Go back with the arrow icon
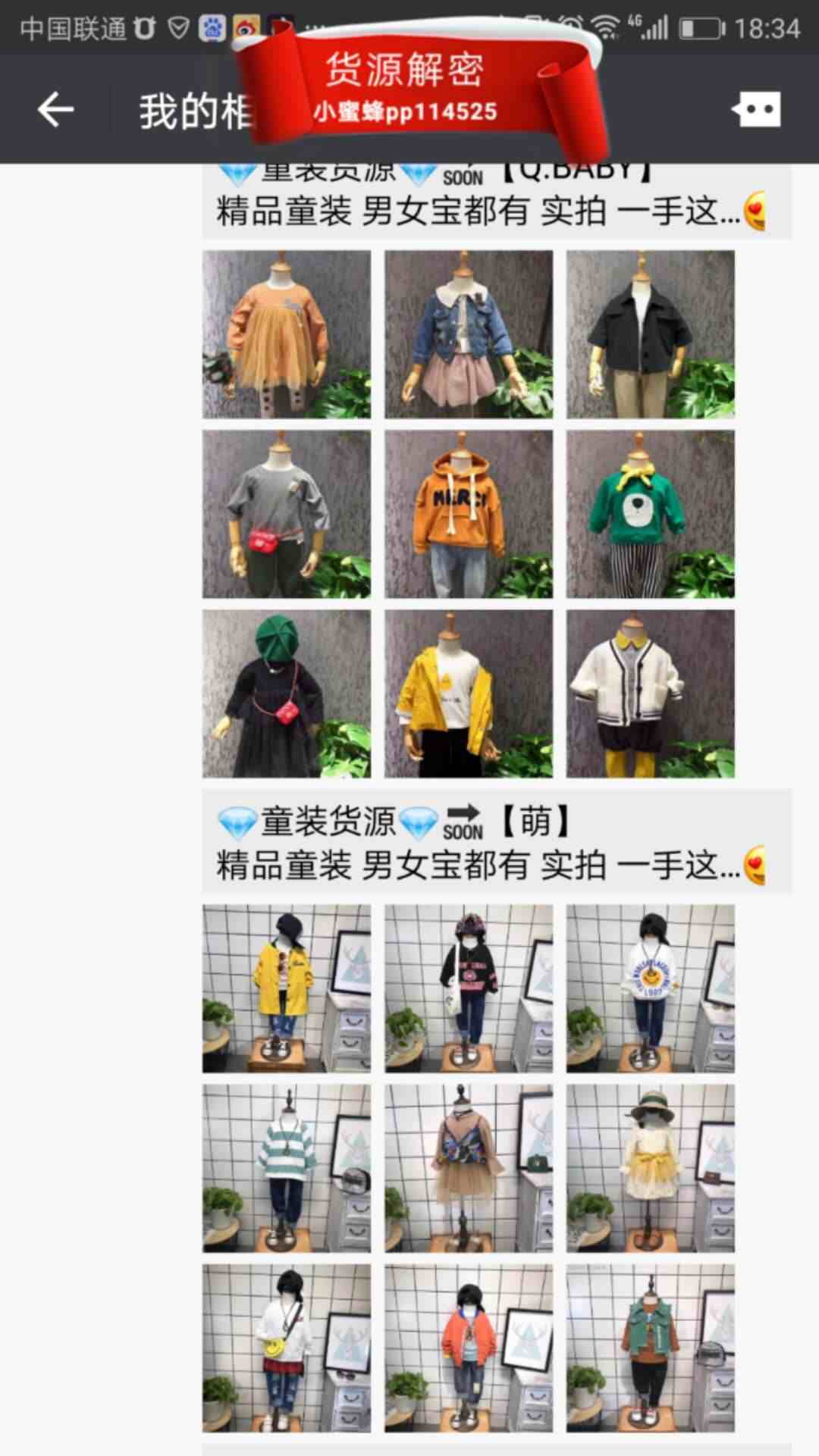The image size is (819, 1456). coord(55,111)
